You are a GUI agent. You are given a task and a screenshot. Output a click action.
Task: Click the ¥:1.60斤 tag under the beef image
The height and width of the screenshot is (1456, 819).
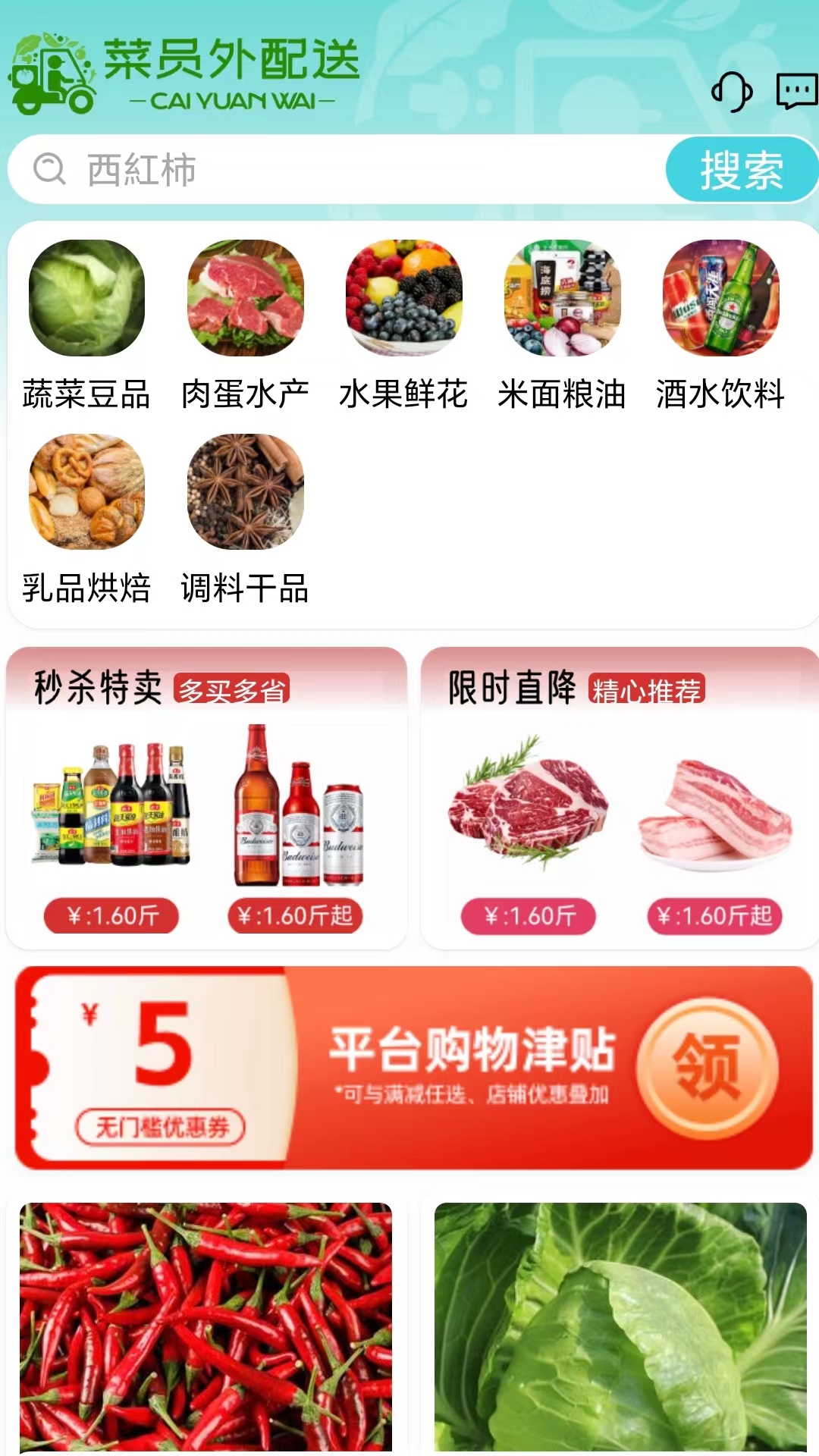point(531,917)
